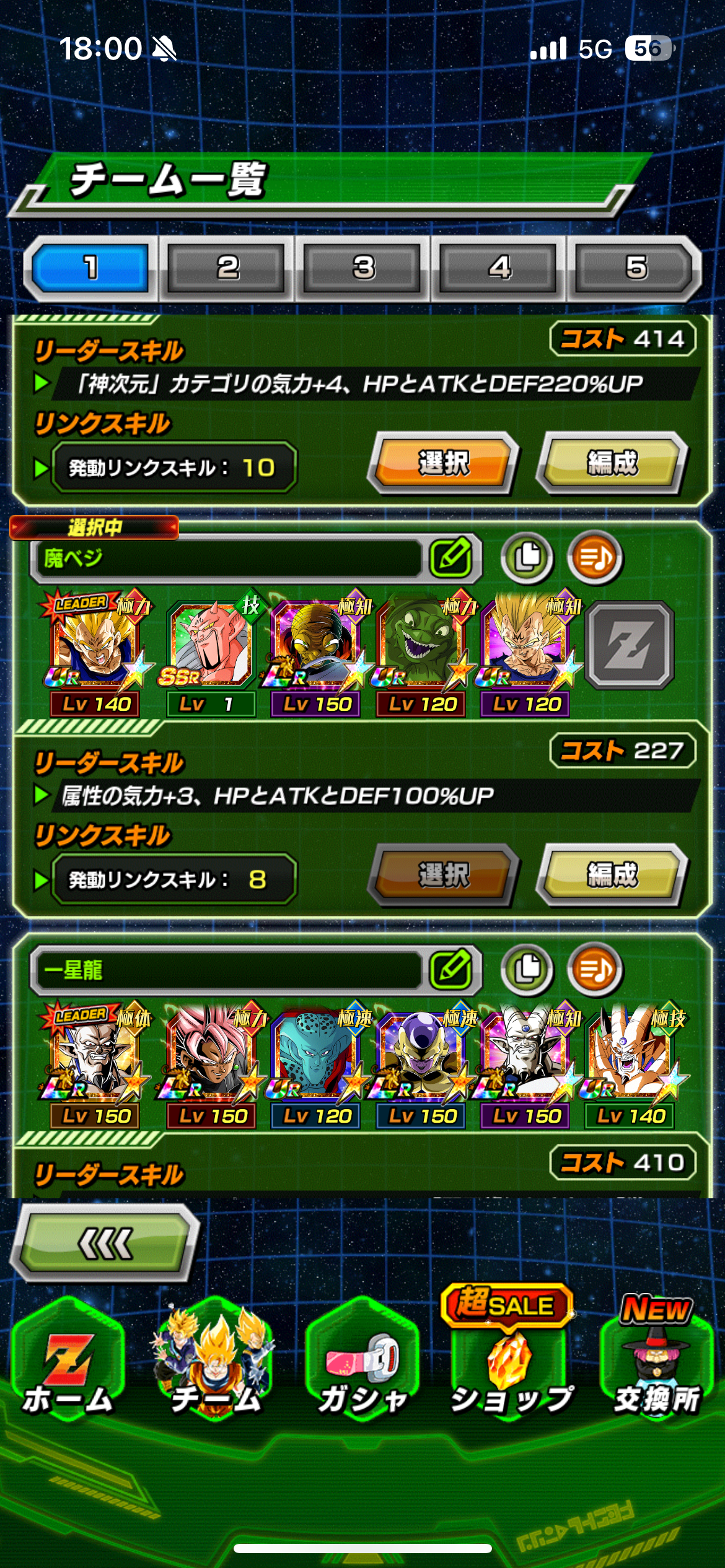725x1568 pixels.
Task: Tap 編成 button for the コスト 414 team
Action: [x=612, y=463]
